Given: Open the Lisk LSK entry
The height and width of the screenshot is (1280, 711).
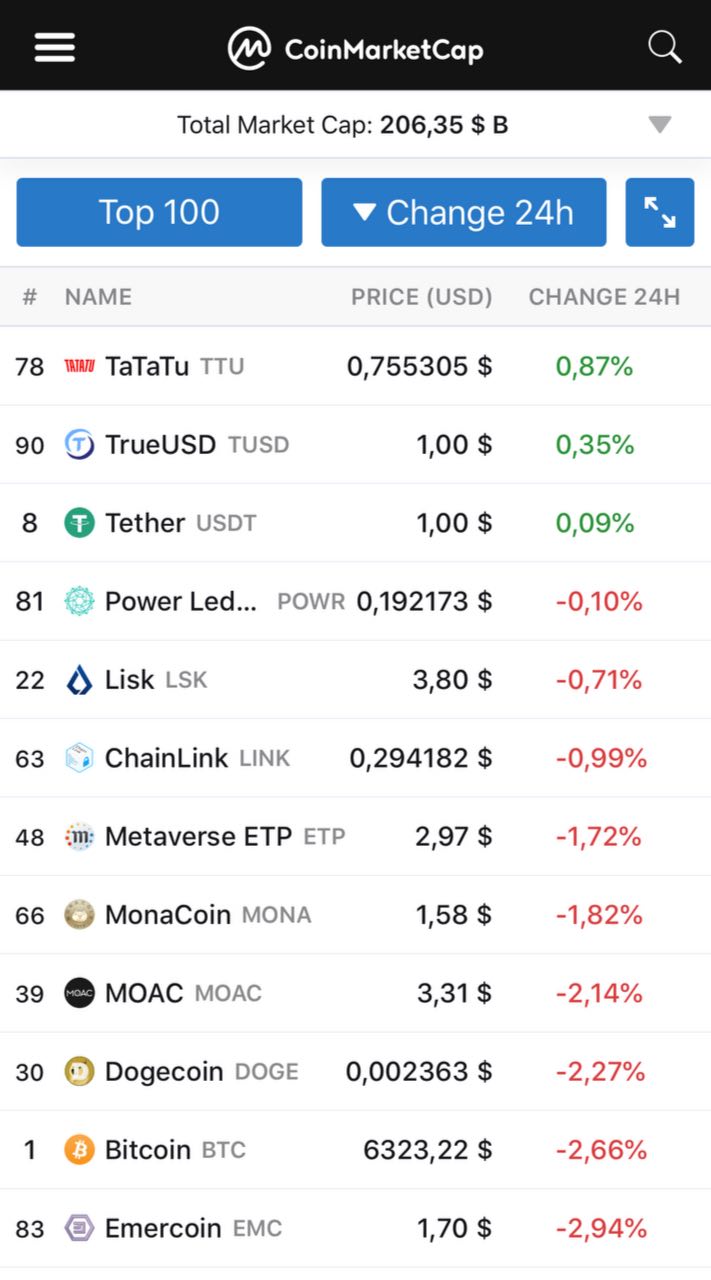Looking at the screenshot, I should [355, 680].
